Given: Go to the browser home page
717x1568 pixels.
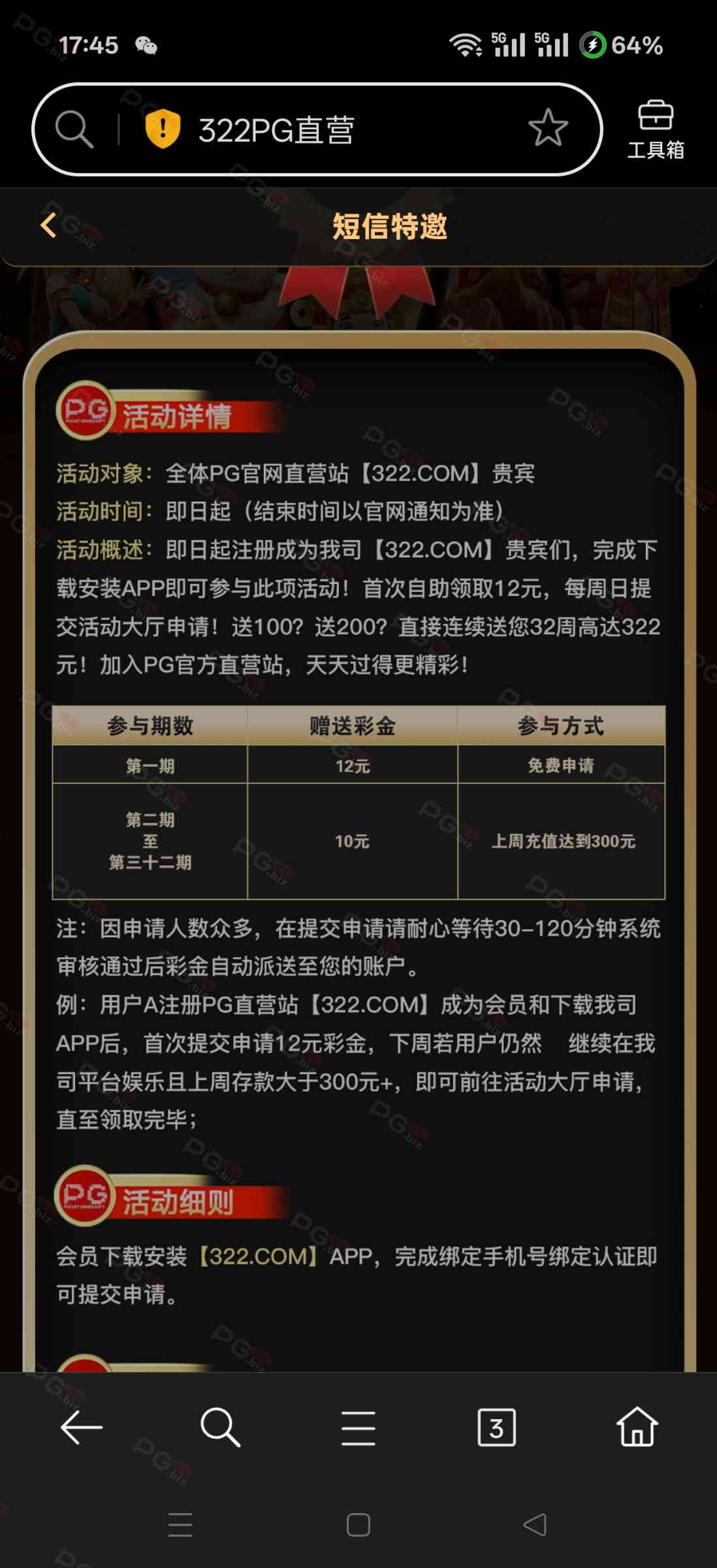Looking at the screenshot, I should point(637,1427).
